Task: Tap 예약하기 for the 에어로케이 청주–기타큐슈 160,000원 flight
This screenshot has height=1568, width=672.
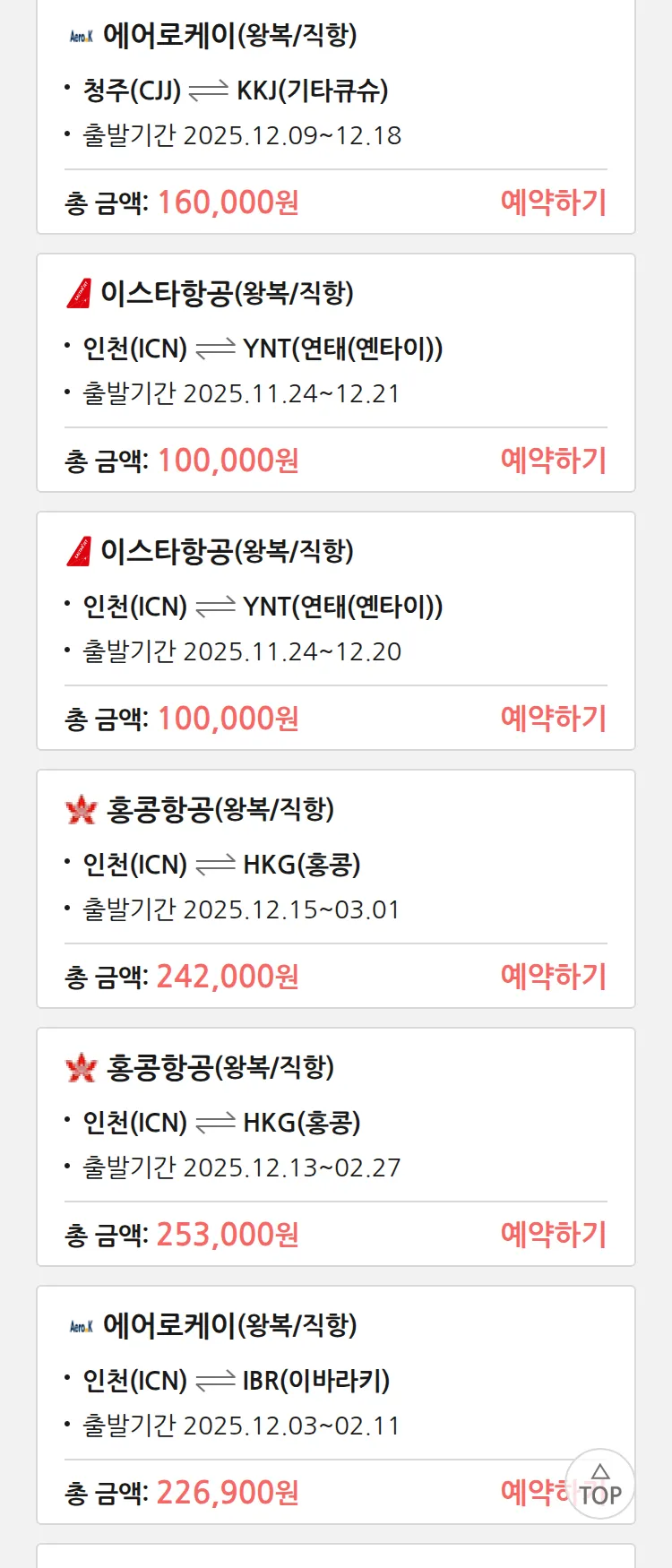Action: [x=553, y=202]
